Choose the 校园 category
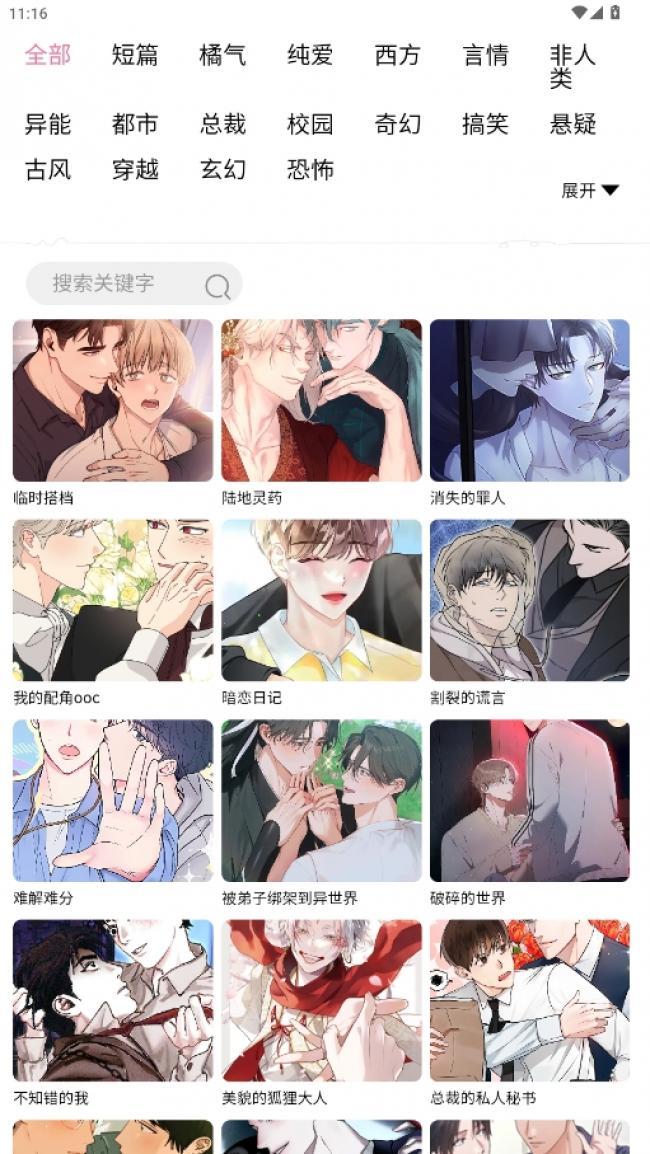This screenshot has width=650, height=1154. [310, 124]
